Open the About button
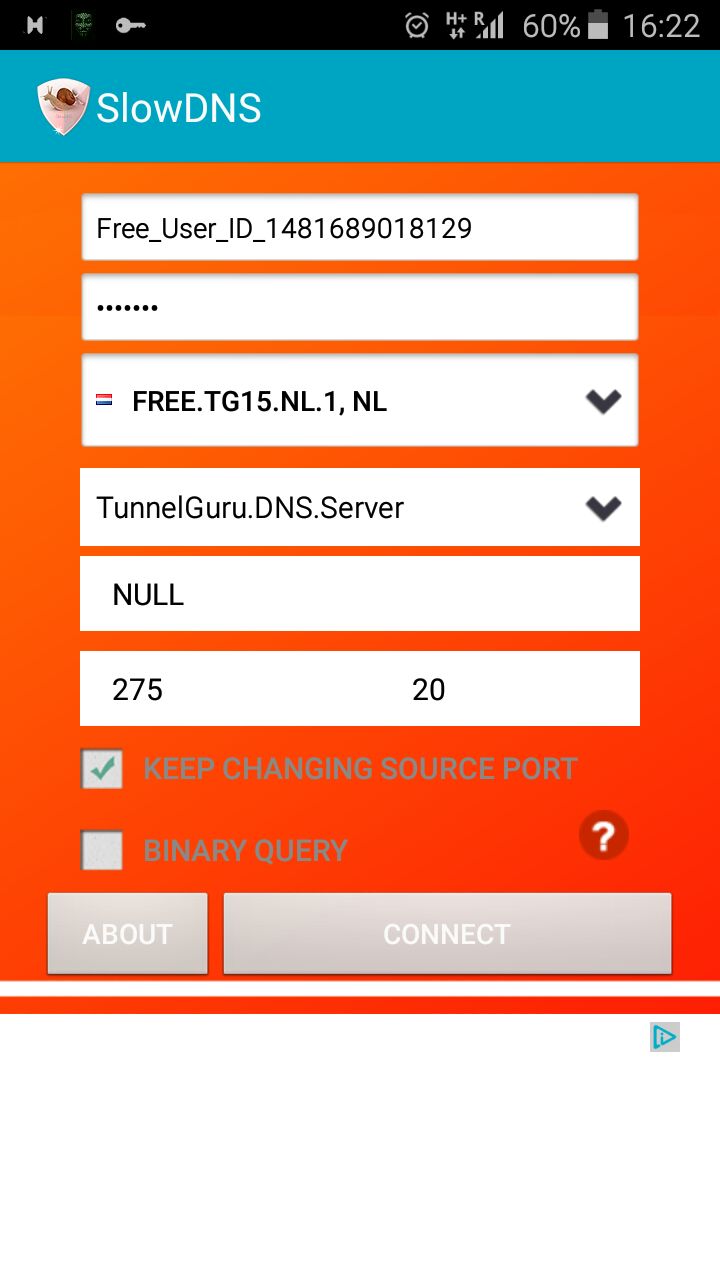Screen dimensions: 720x1280 (127, 934)
